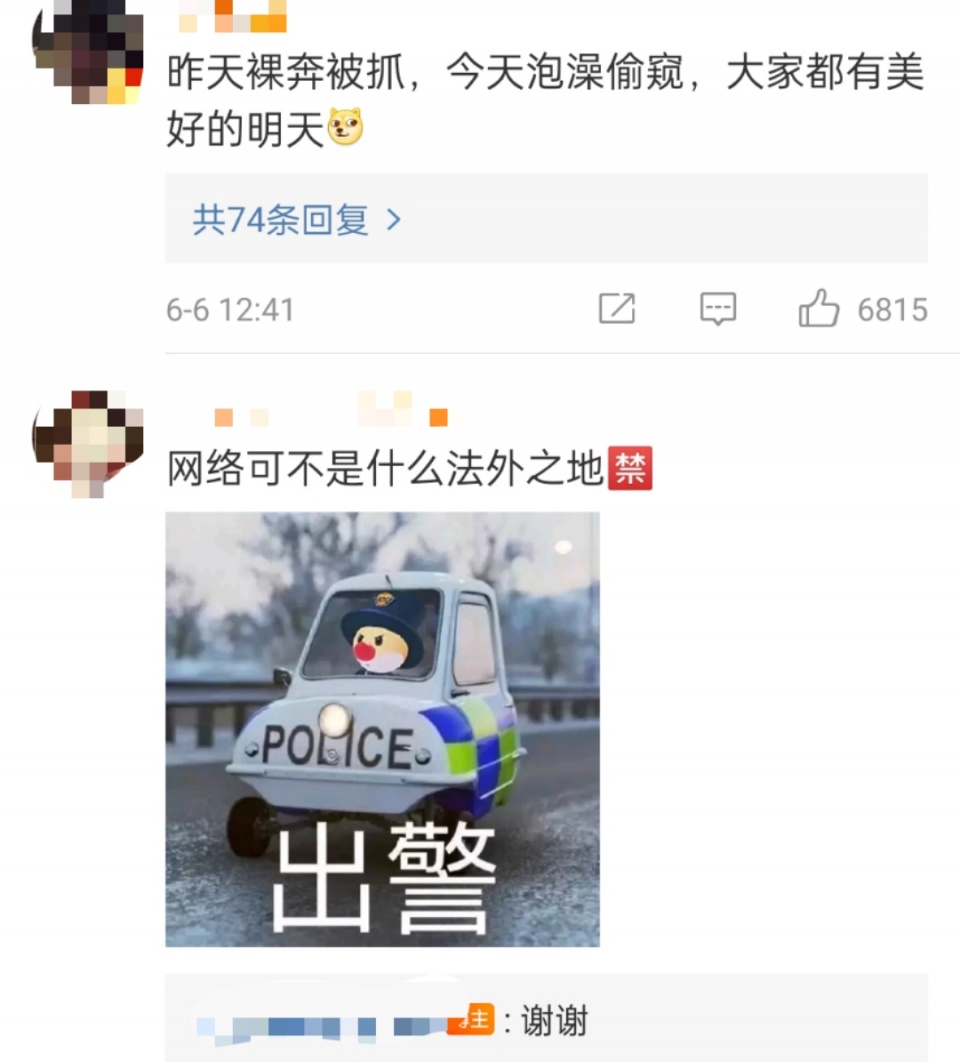Open the 出警 police car meme image
The image size is (960, 1062).
382,729
